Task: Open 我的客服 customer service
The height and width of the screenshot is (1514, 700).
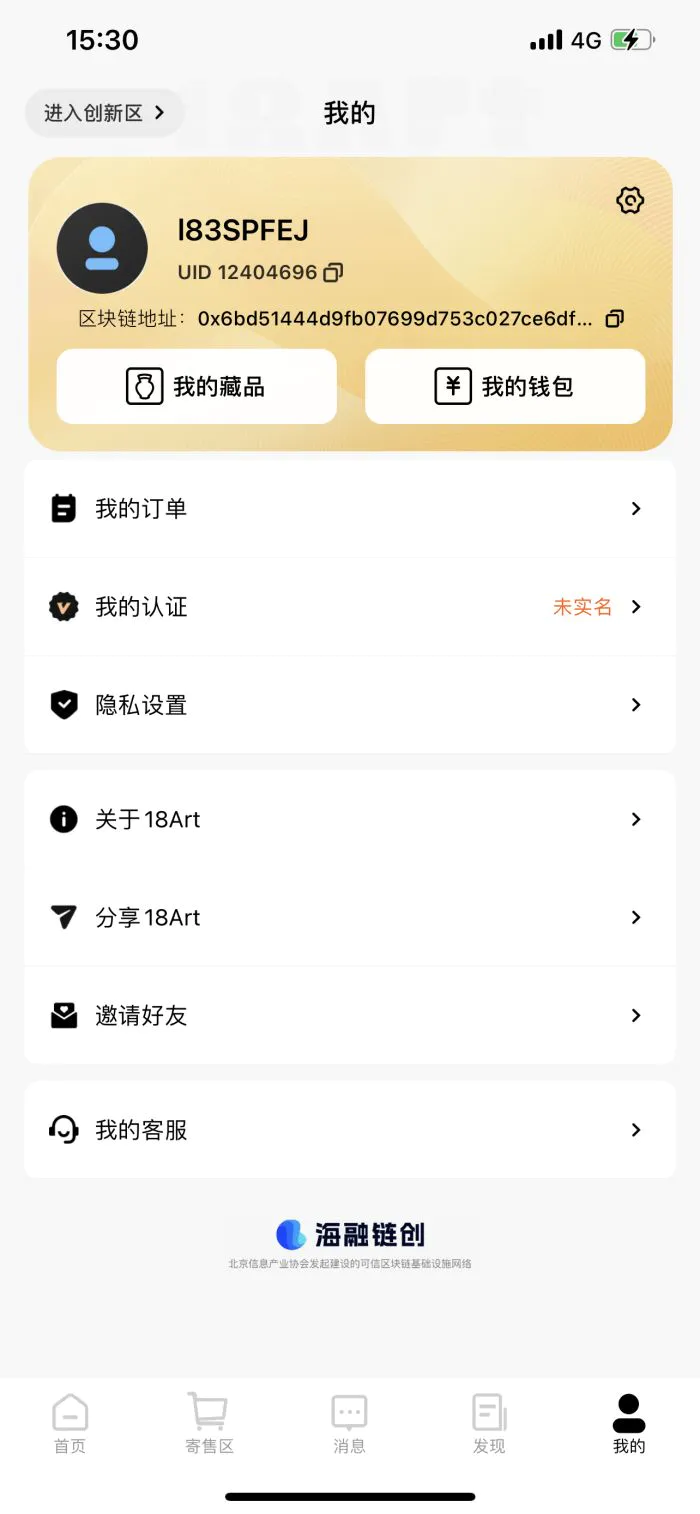Action: click(x=350, y=1130)
